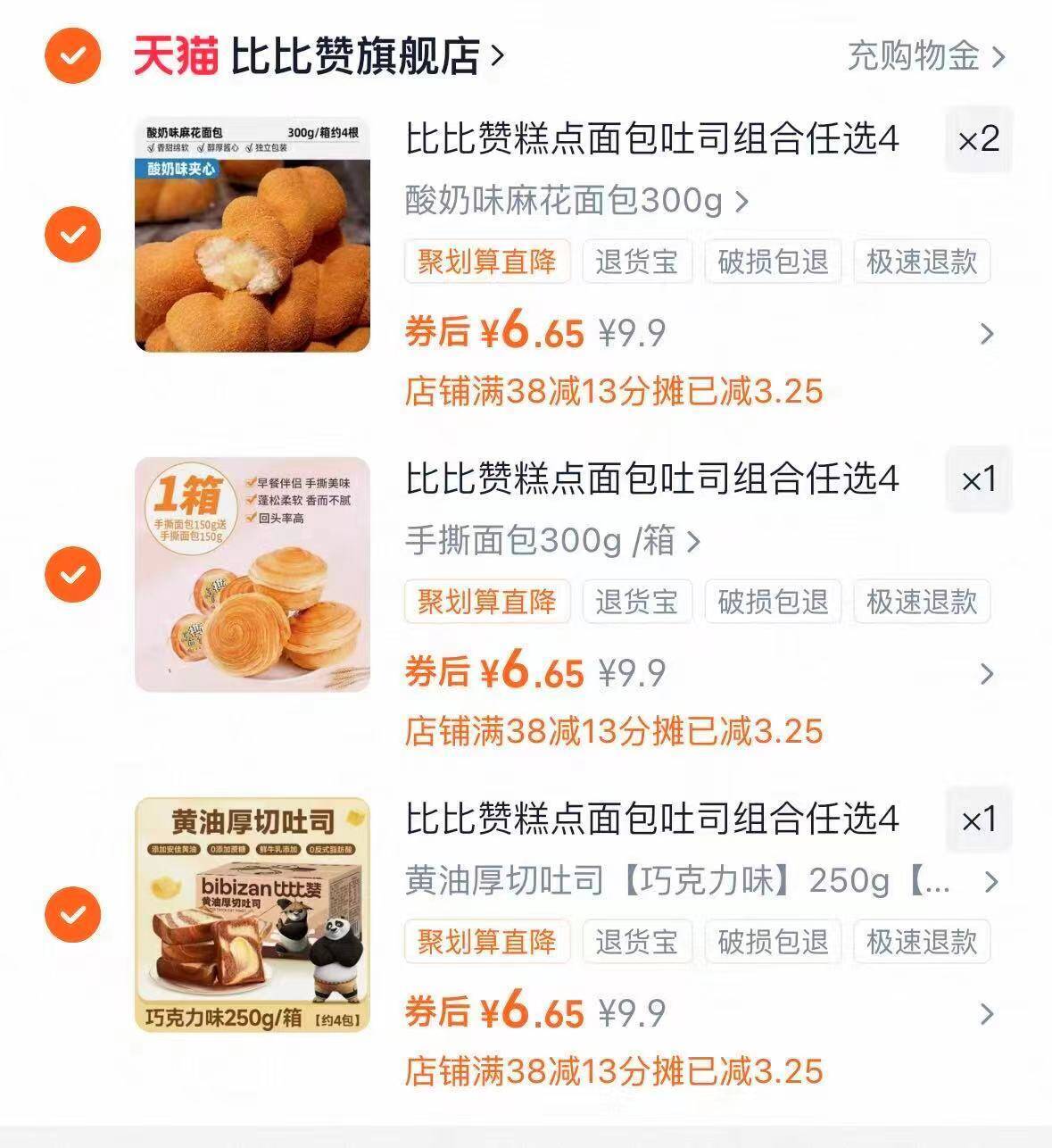1052x1148 pixels.
Task: Click the 破损包退 tag on 手撕面包 item
Action: [771, 601]
